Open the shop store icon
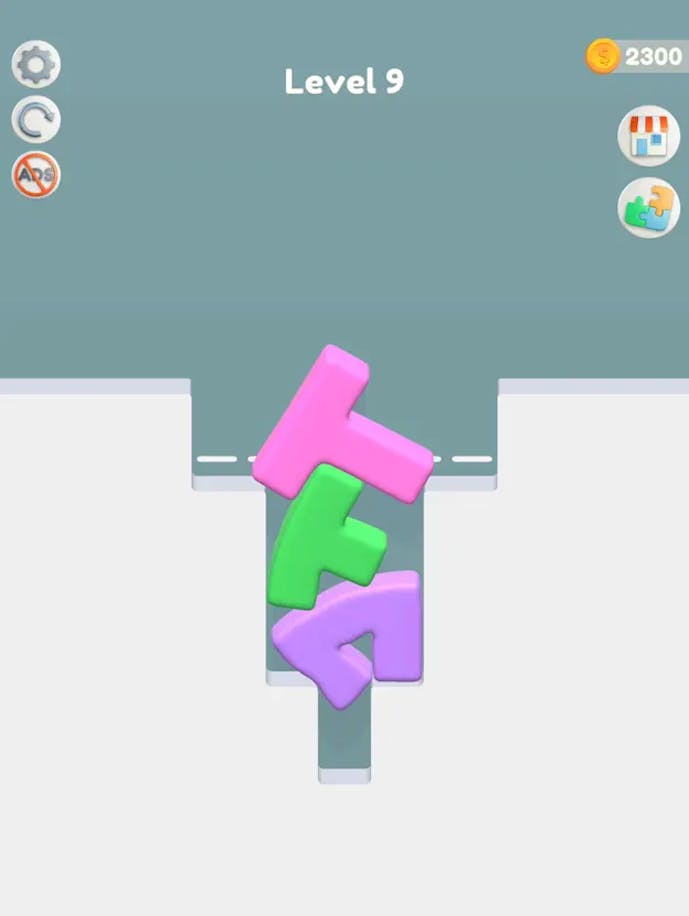 pos(648,137)
